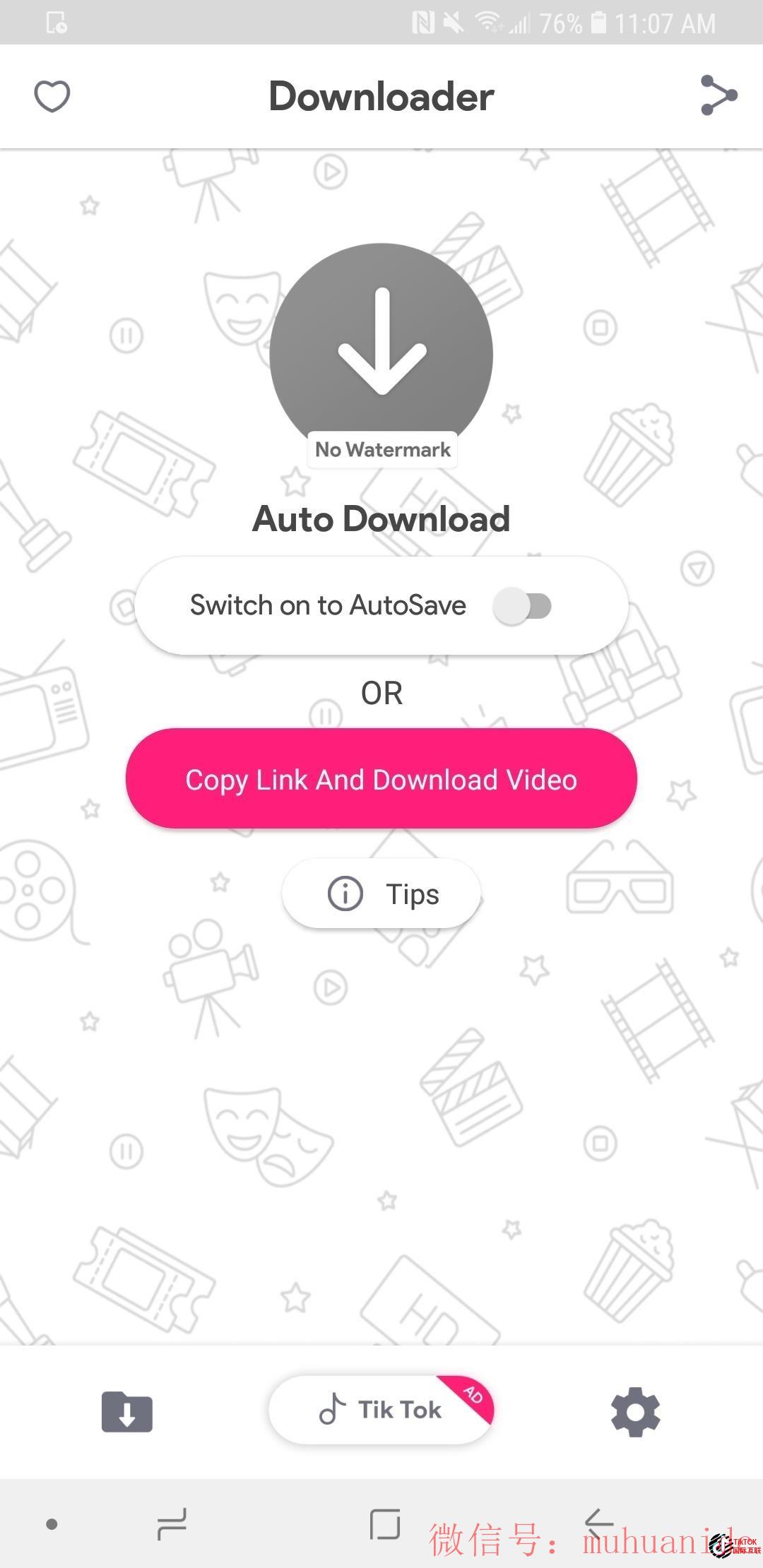Open the downloads folder icon
This screenshot has height=1568, width=763.
[127, 1411]
